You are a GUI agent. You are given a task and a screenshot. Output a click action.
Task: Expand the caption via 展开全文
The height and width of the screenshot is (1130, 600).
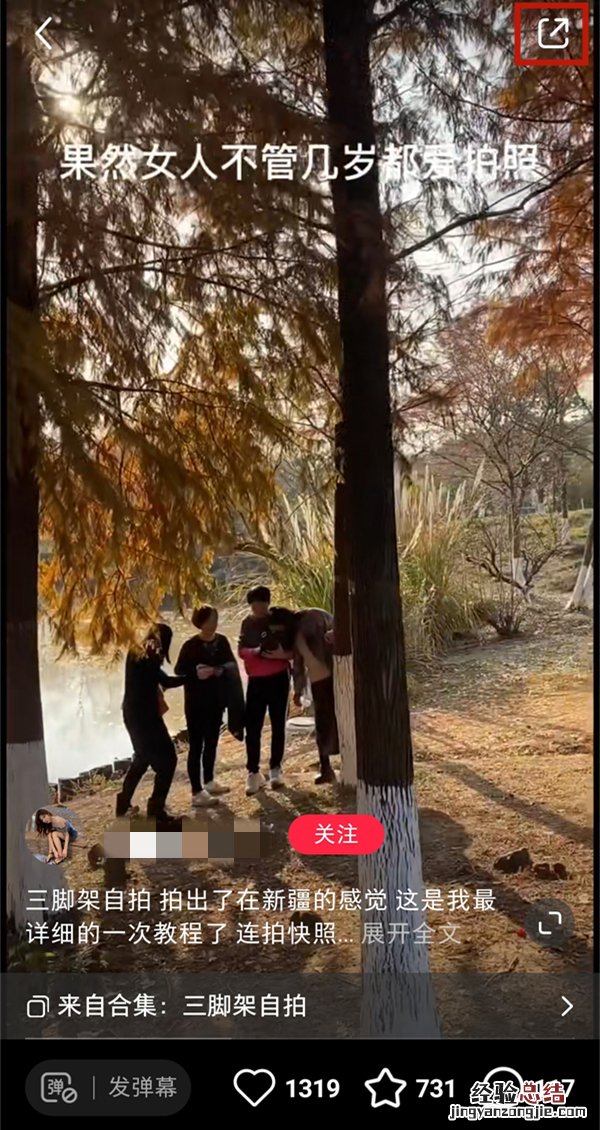pos(411,933)
